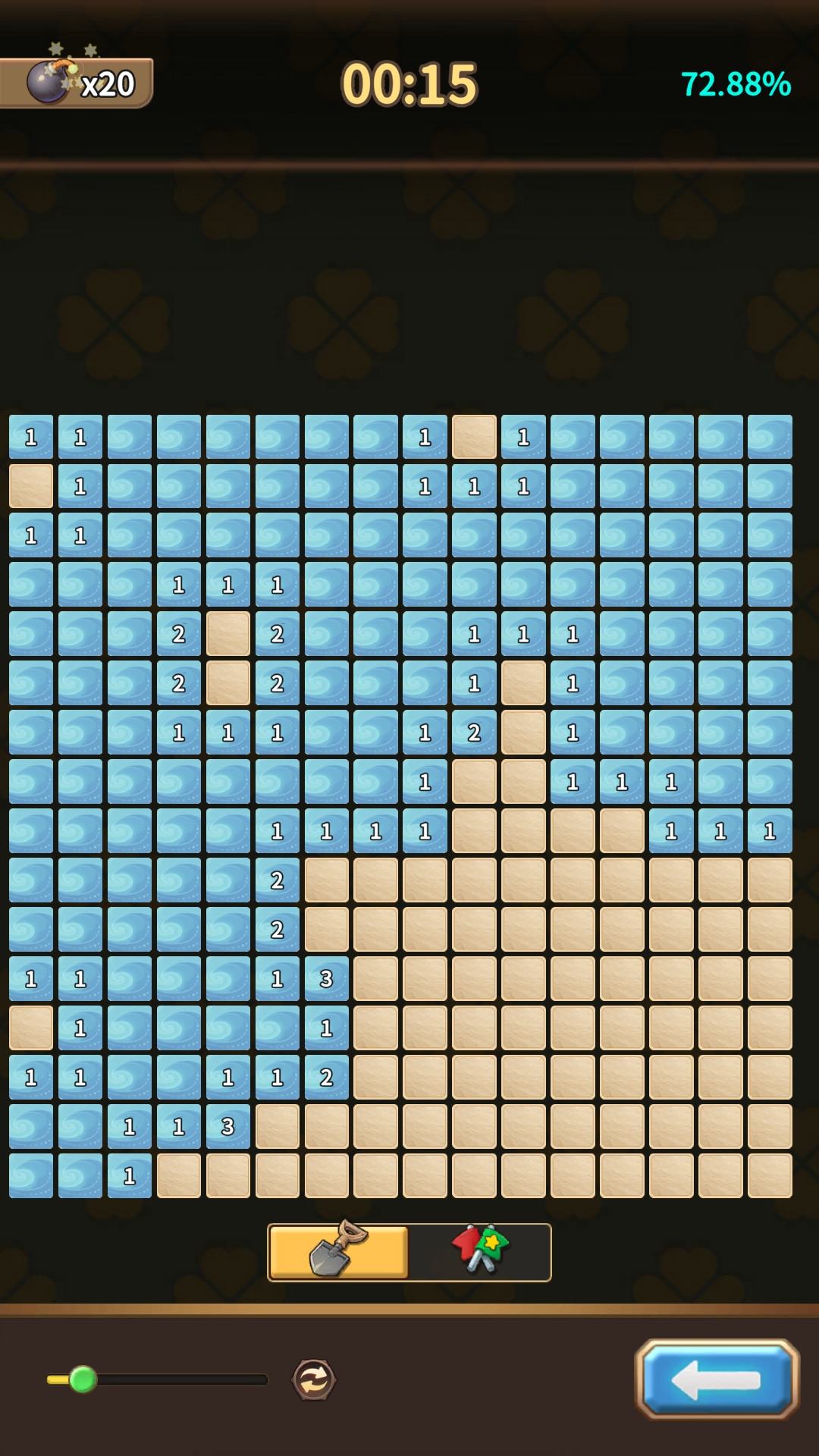The image size is (819, 1456).
Task: Switch to flag marking mode
Action: [x=480, y=1252]
